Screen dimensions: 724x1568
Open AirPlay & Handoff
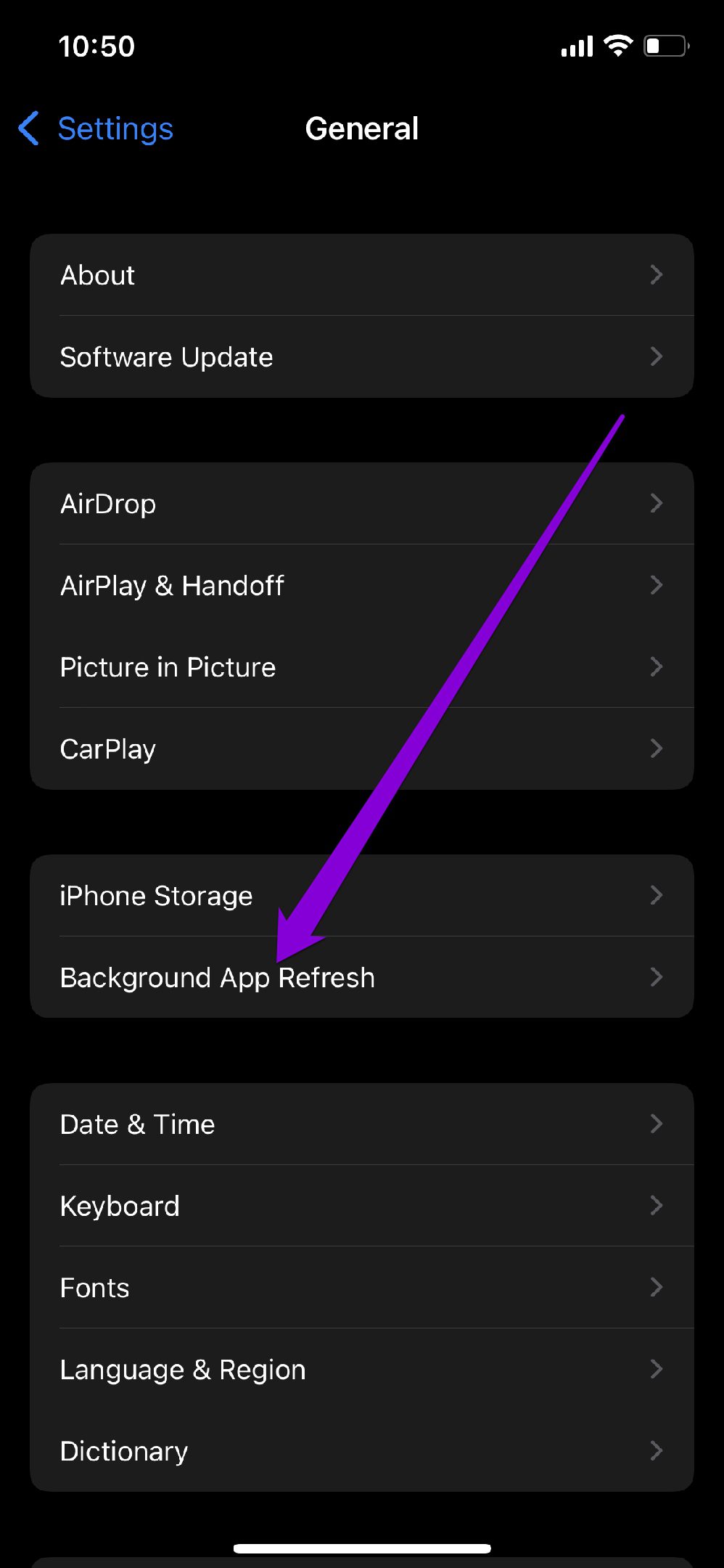pyautogui.click(x=361, y=586)
